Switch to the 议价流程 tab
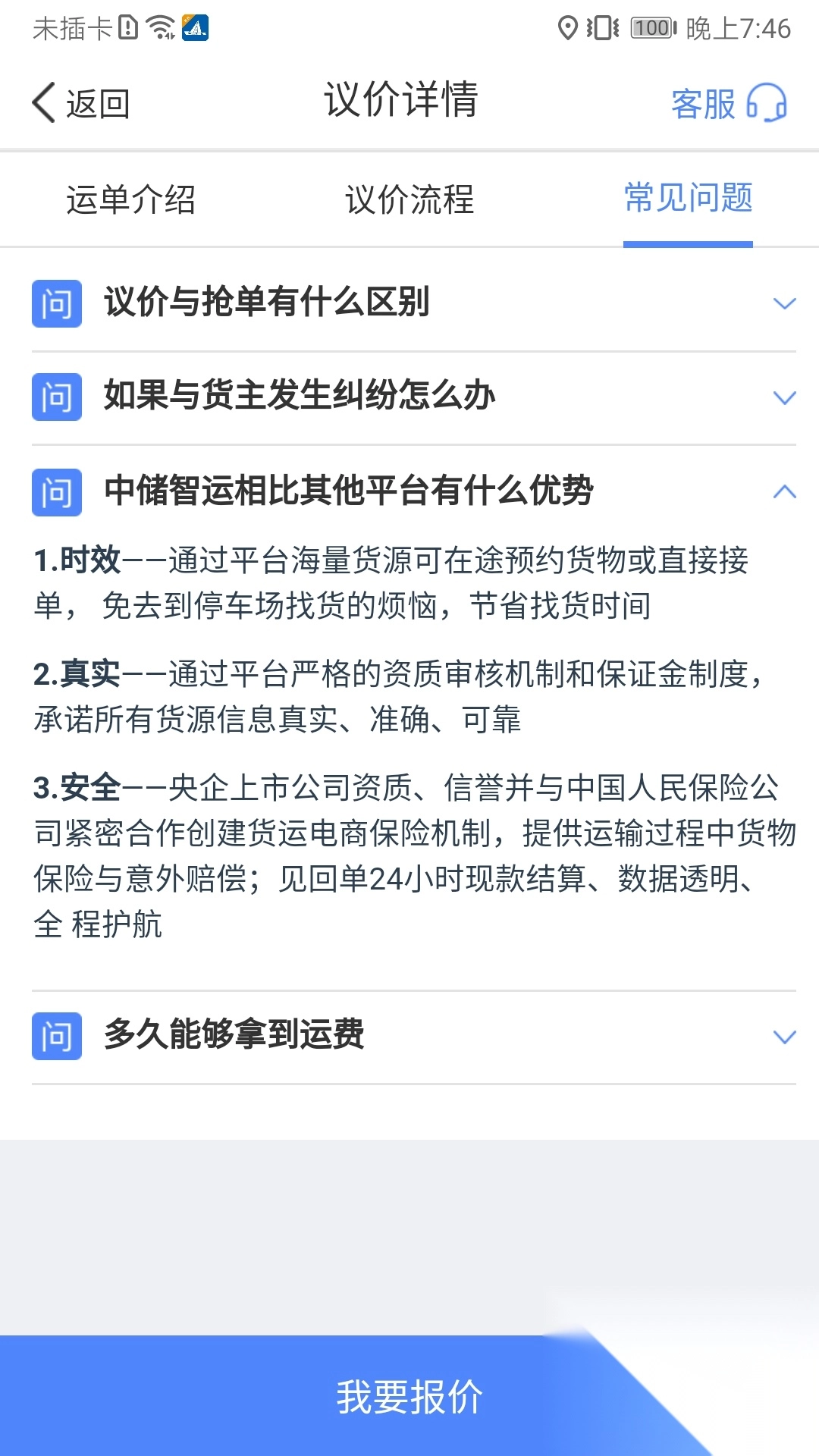The height and width of the screenshot is (1456, 819). [x=409, y=200]
